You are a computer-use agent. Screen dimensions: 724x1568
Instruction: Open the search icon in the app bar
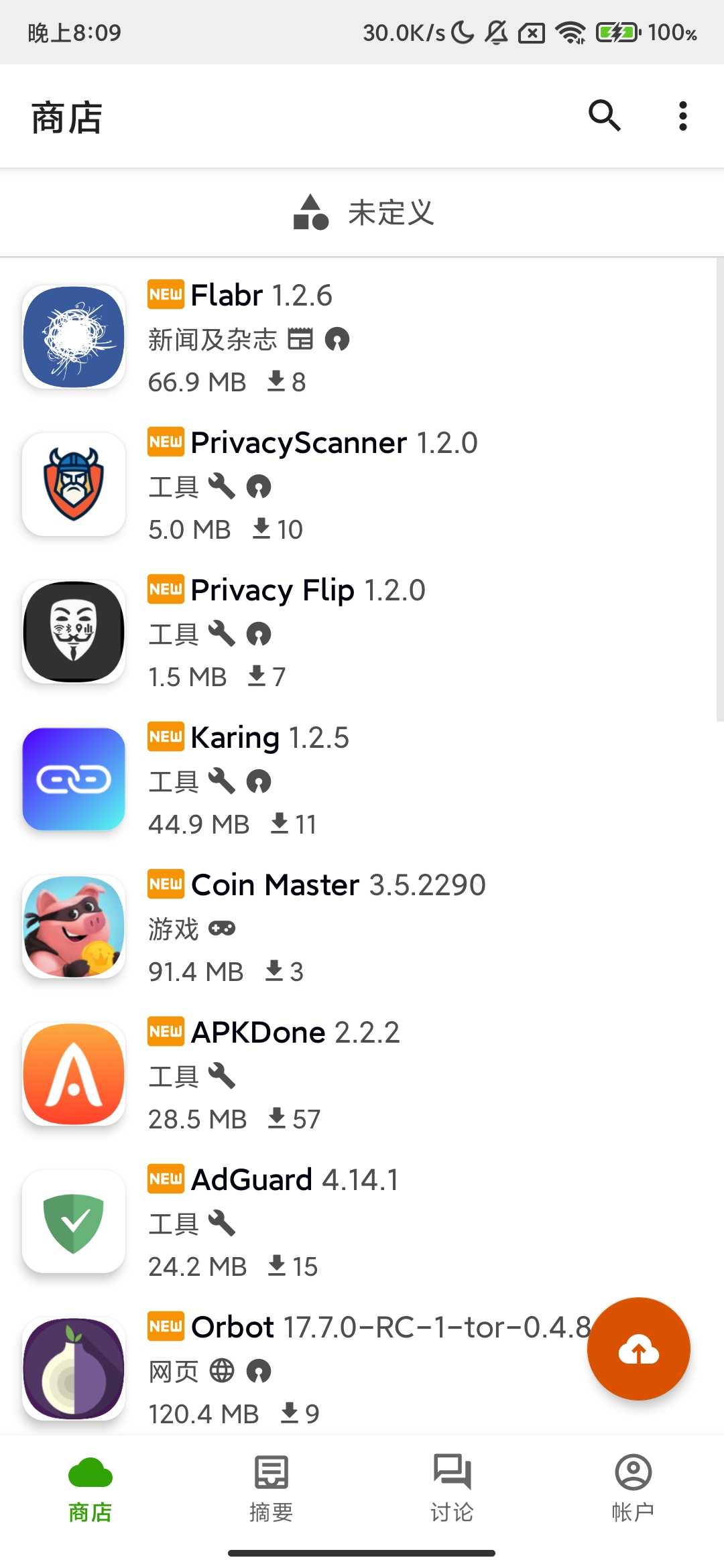coord(604,116)
